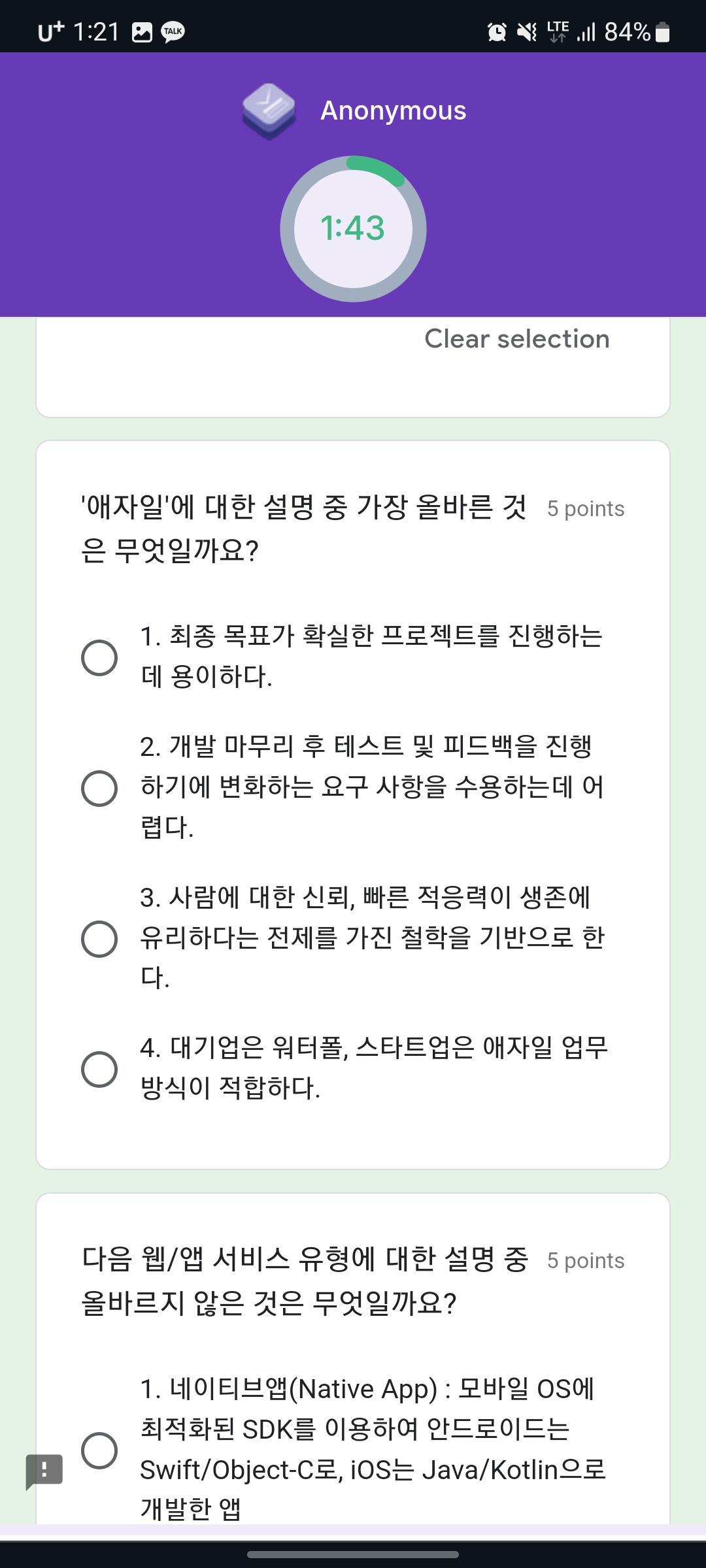Select option 1 about 최종 목표가 확실한 프로젝트
This screenshot has width=706, height=1568.
point(99,657)
